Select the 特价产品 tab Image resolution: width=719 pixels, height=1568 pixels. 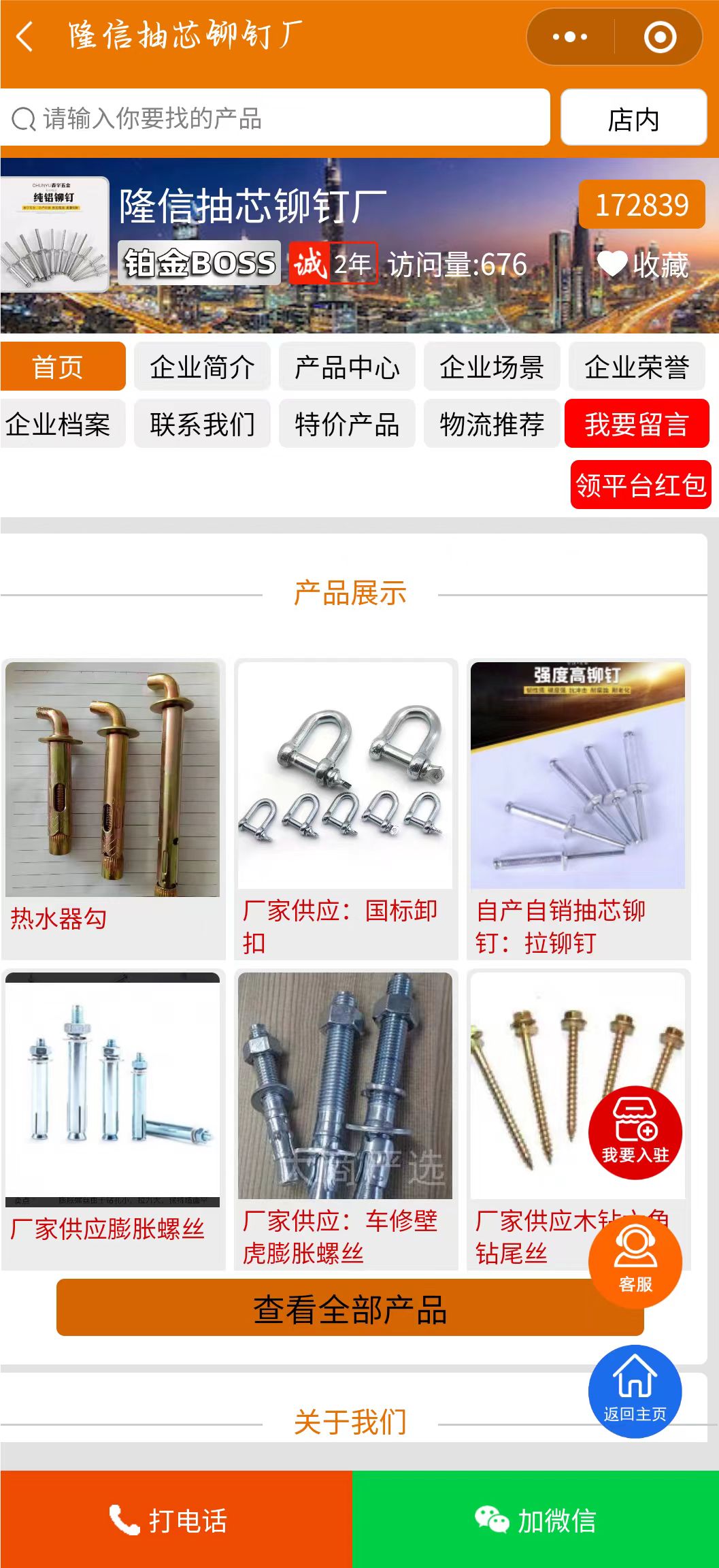click(x=347, y=424)
